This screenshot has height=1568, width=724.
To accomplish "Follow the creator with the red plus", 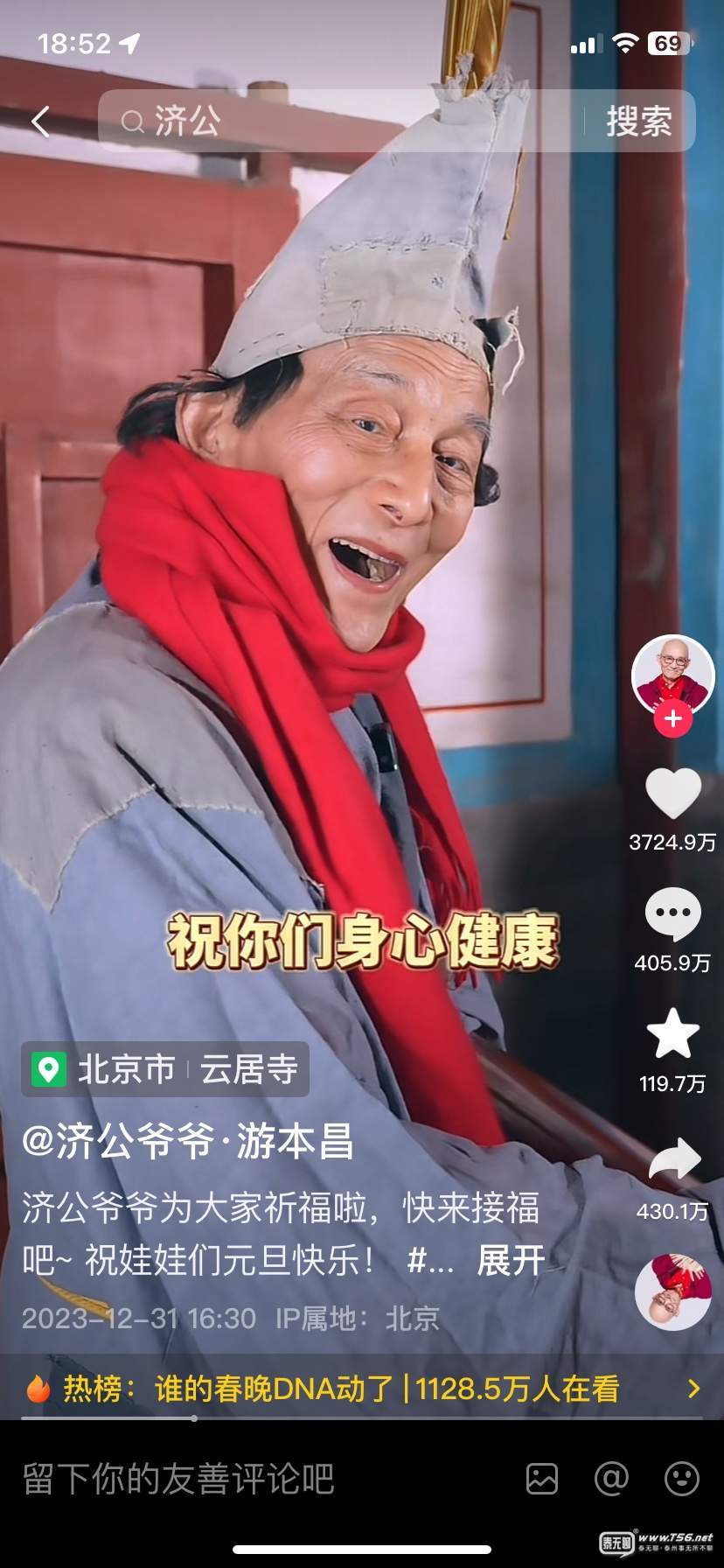I will (x=672, y=719).
